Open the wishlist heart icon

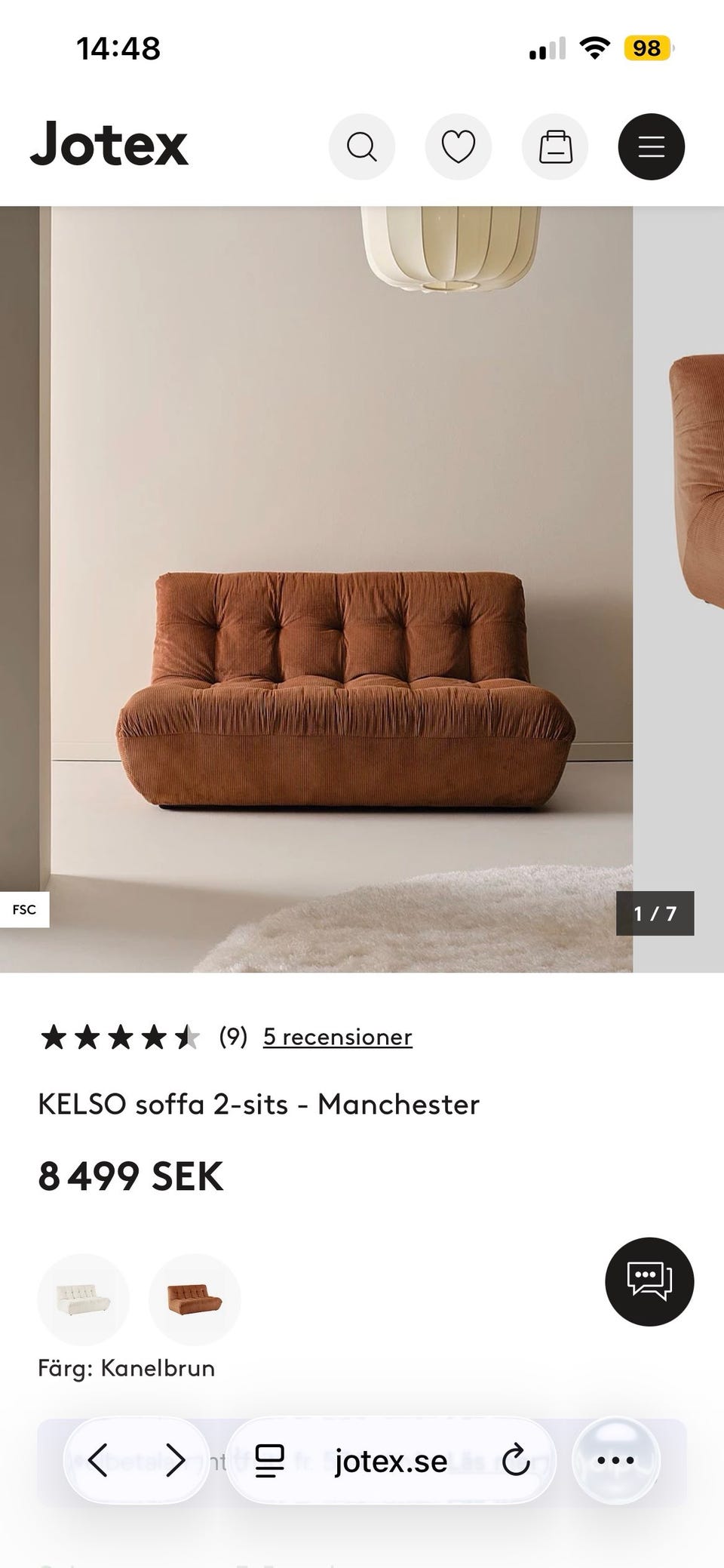point(459,146)
